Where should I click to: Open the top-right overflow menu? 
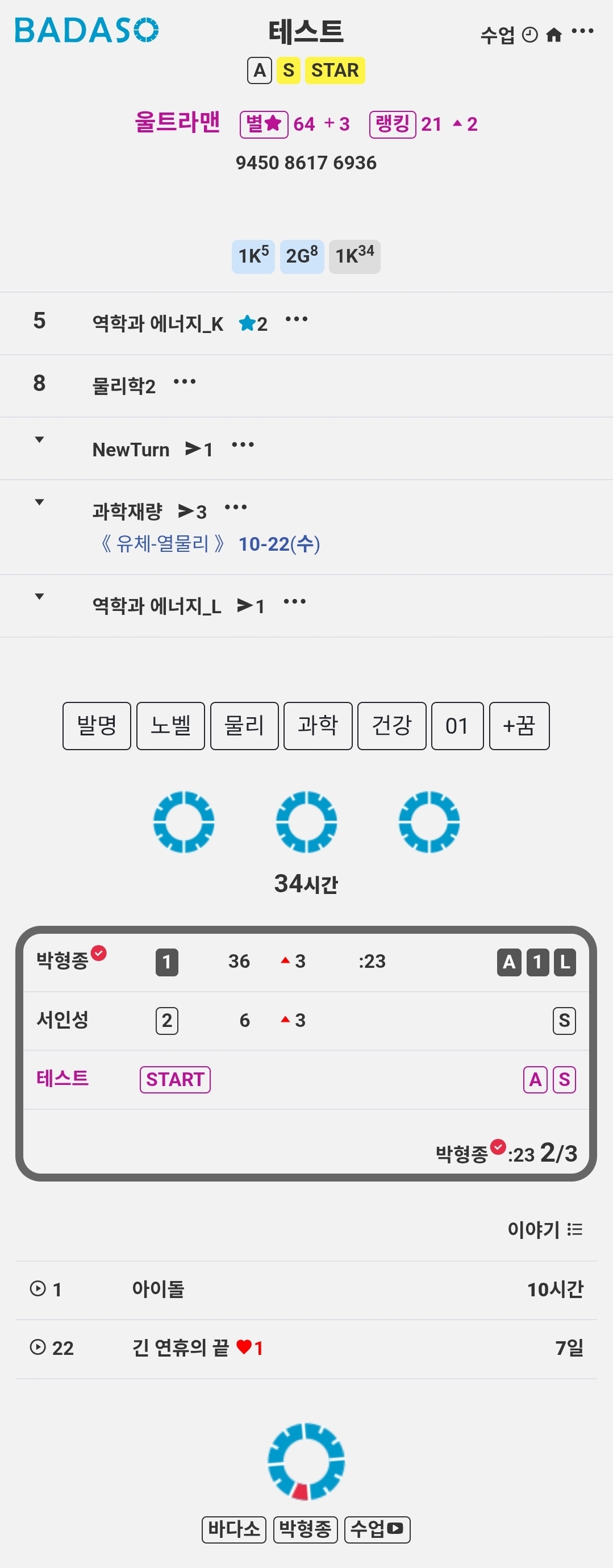tap(582, 32)
